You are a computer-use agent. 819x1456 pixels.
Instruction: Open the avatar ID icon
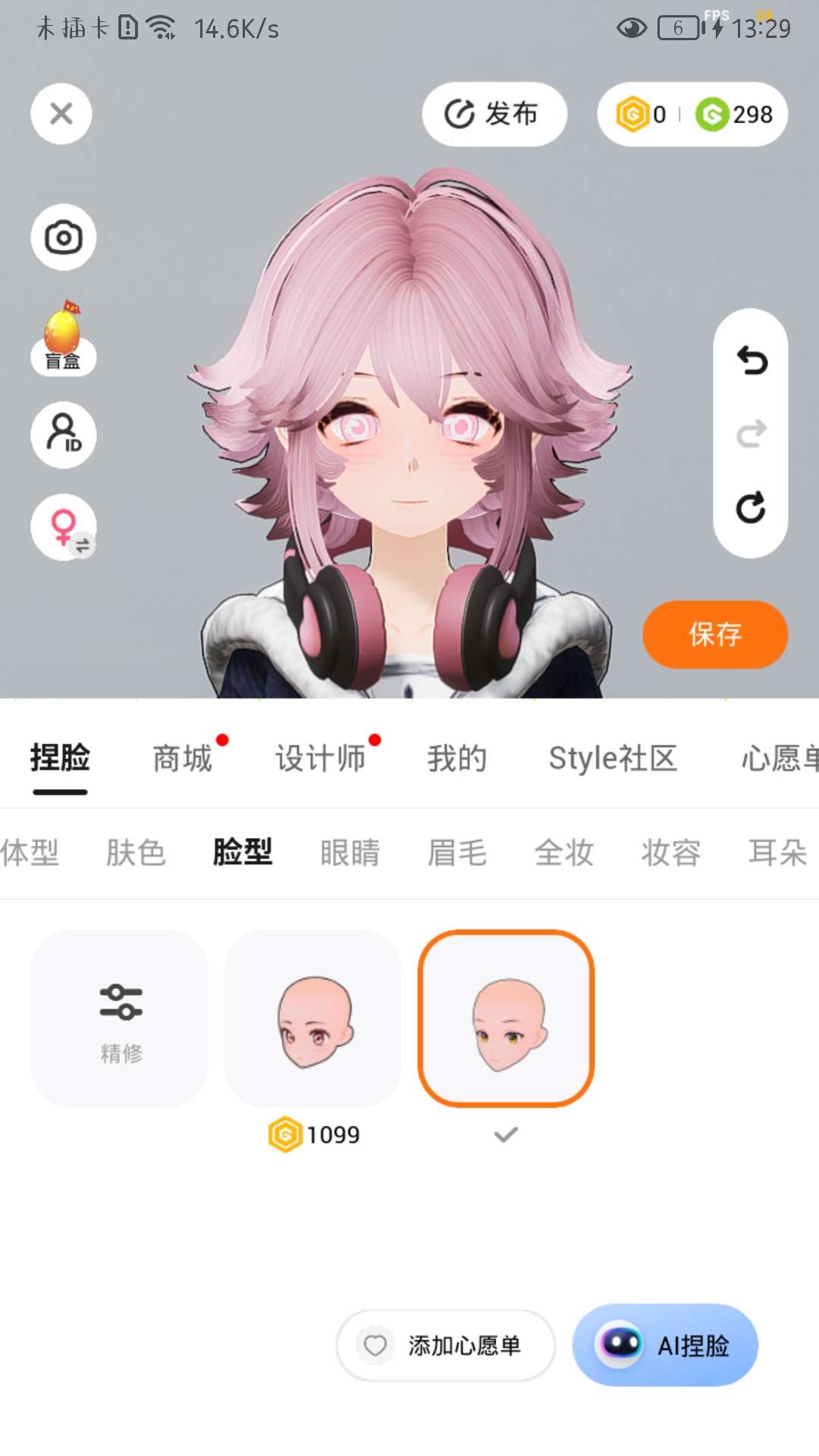63,435
